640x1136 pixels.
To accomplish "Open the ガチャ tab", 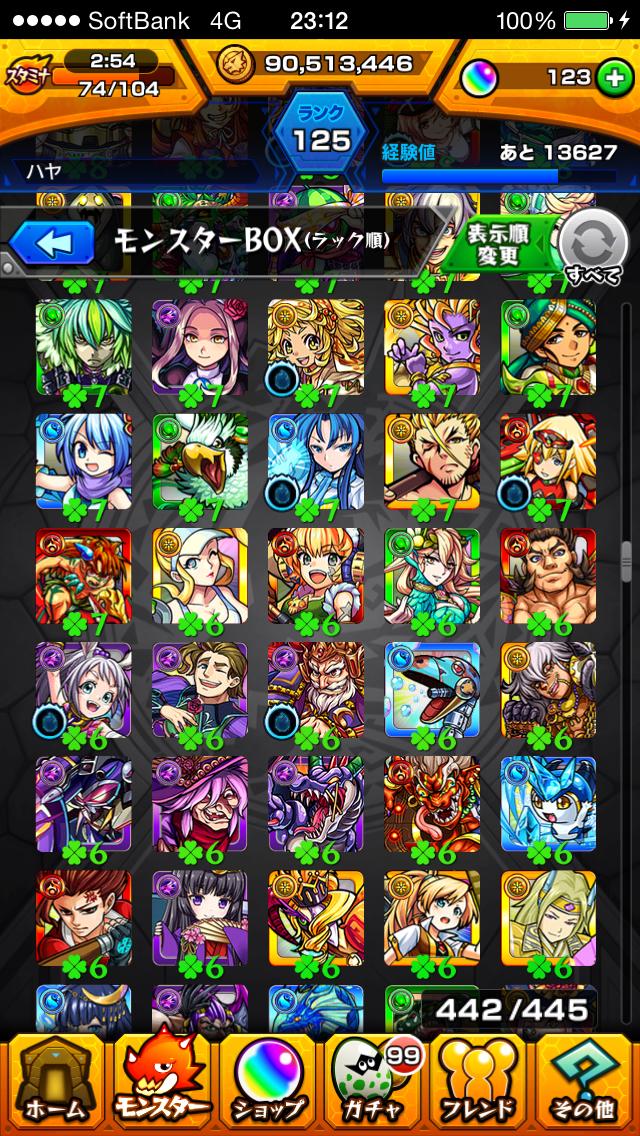I will click(373, 1085).
